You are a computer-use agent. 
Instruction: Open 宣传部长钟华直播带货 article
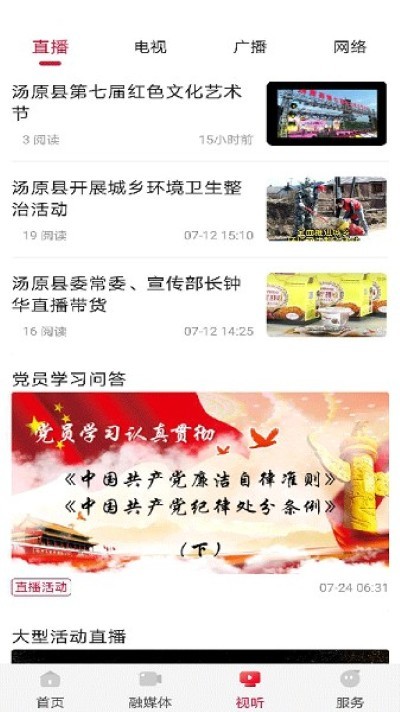200,305
